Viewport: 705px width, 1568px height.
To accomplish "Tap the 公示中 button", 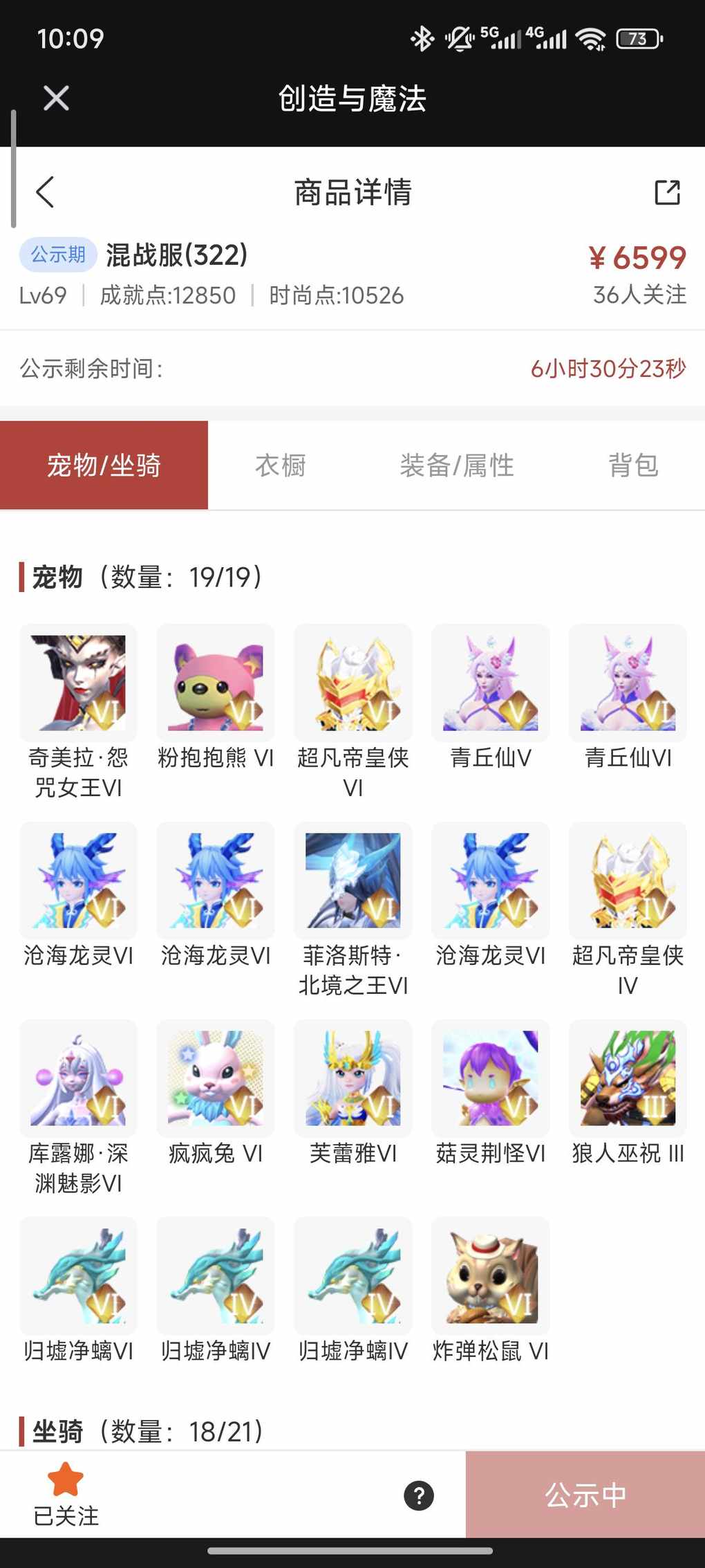I will coord(585,1495).
